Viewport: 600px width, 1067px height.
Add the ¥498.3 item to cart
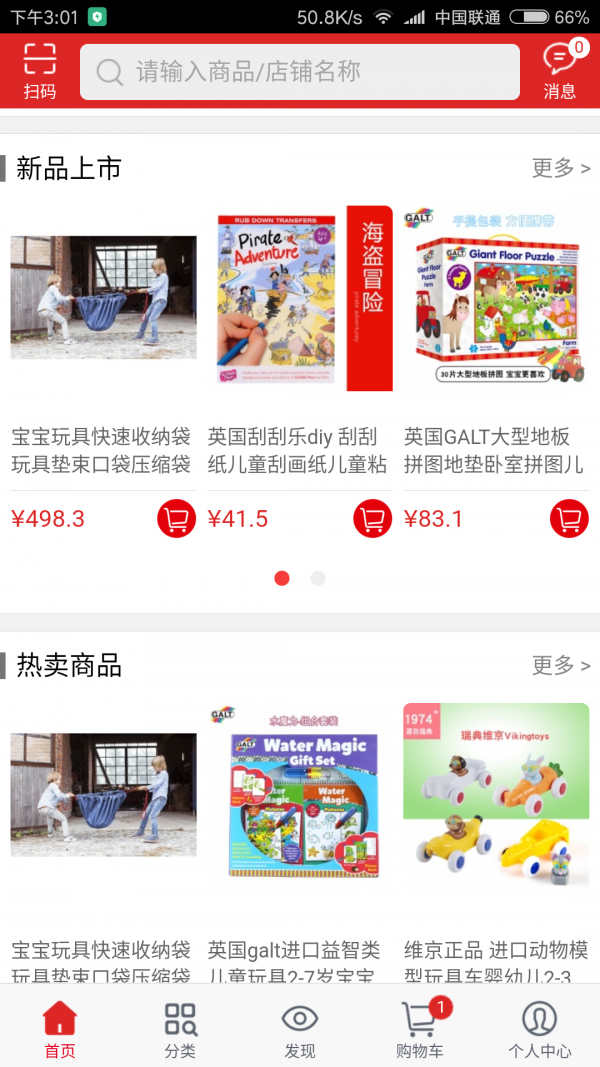pos(176,518)
